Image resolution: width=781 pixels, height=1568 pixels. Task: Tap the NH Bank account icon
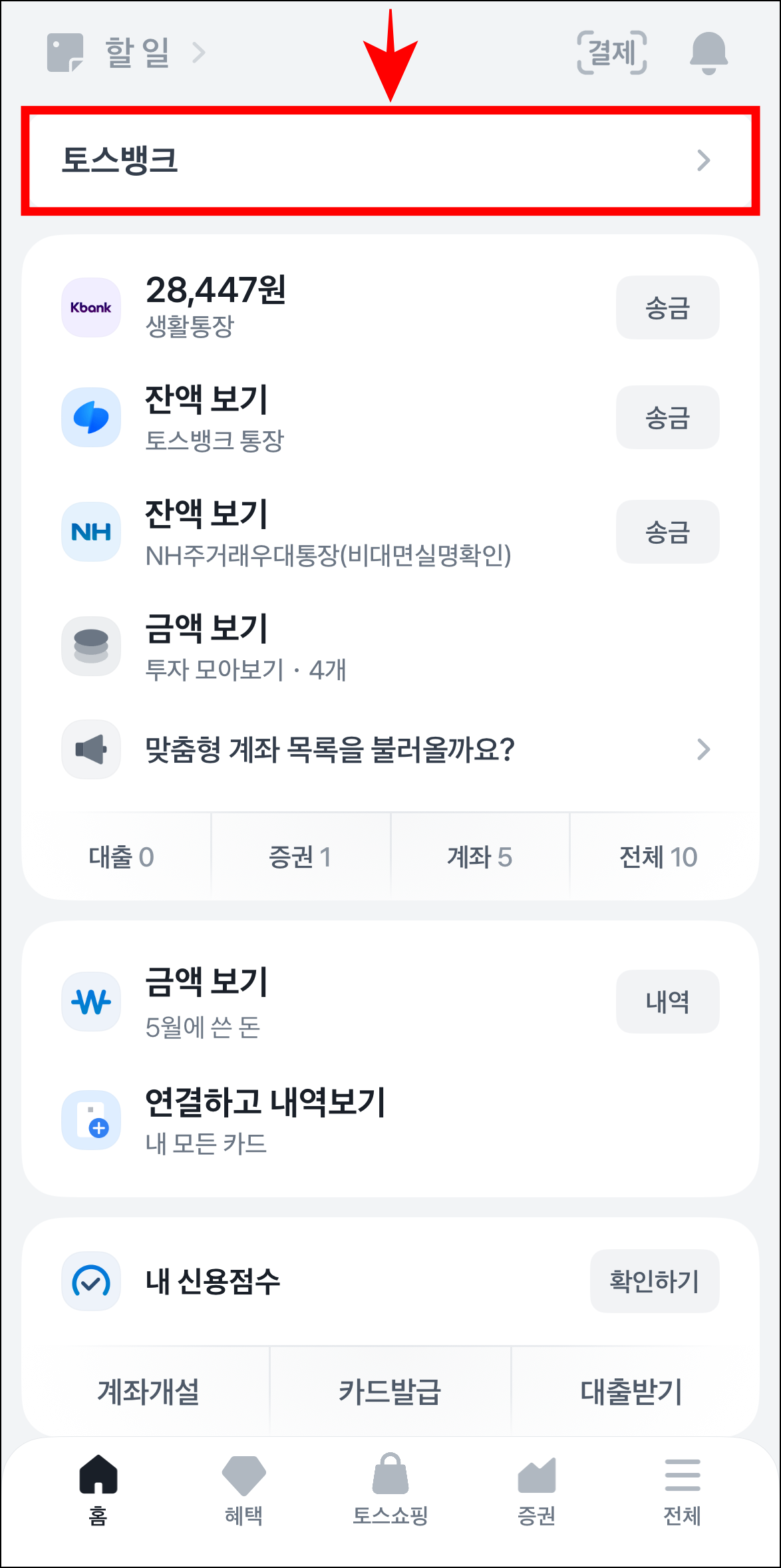point(90,531)
